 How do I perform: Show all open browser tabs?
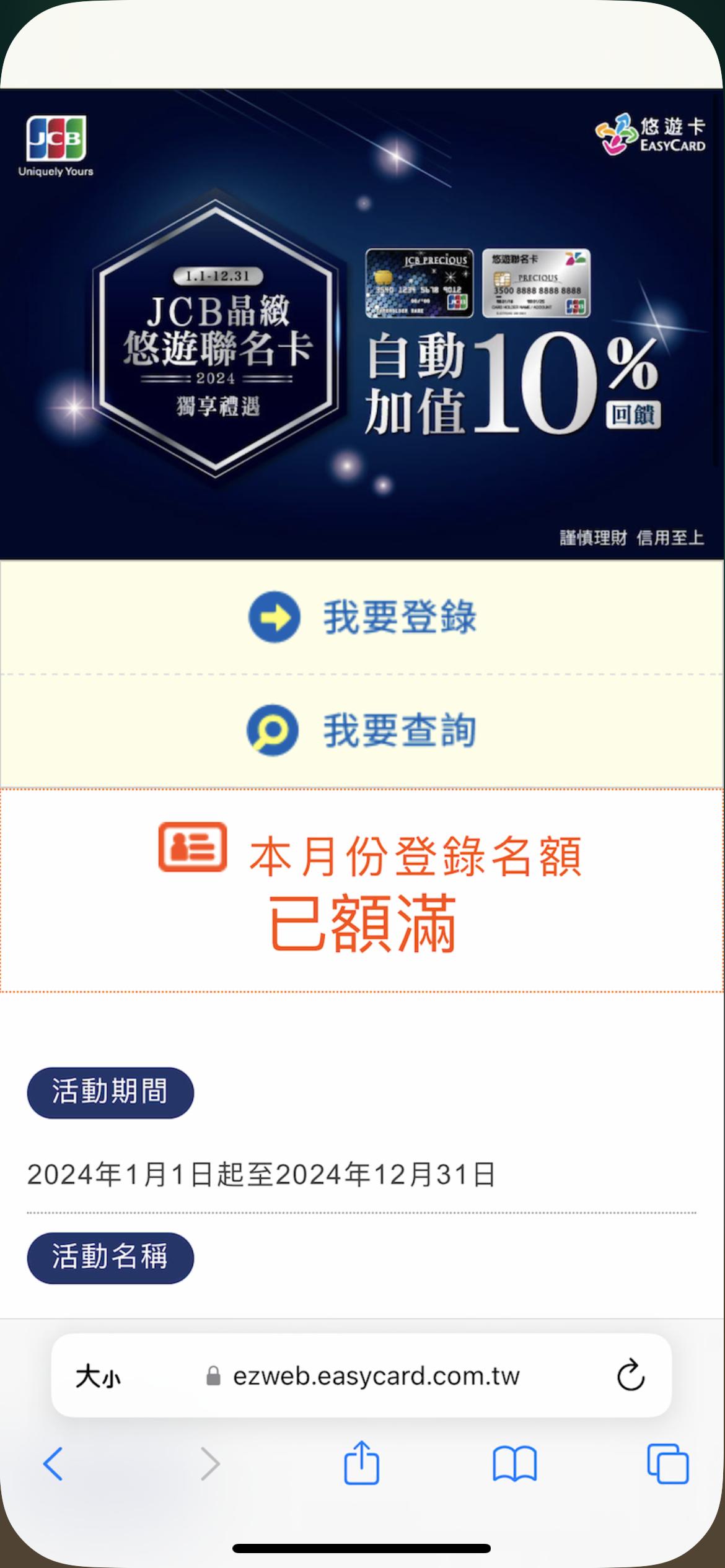point(667,1464)
